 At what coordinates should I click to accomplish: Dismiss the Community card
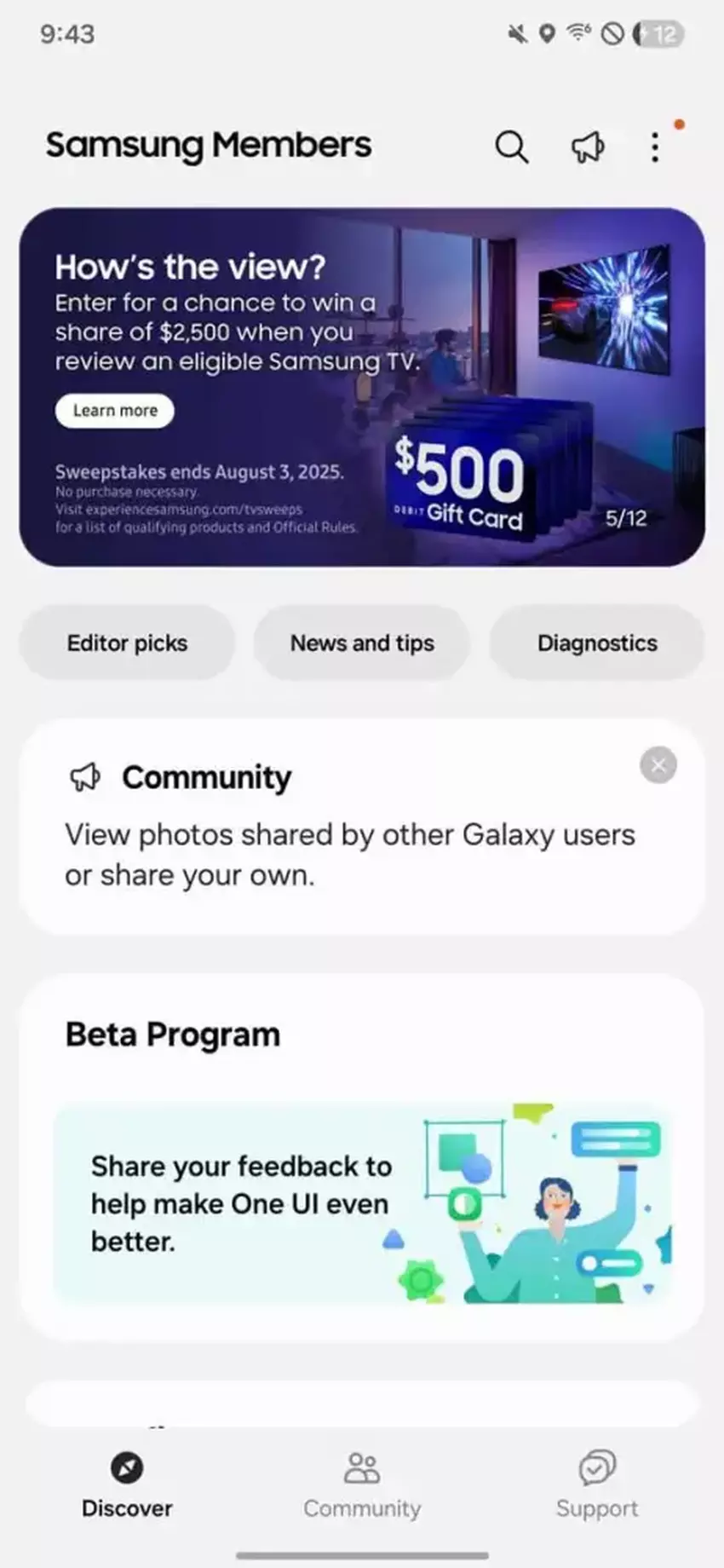pyautogui.click(x=658, y=765)
